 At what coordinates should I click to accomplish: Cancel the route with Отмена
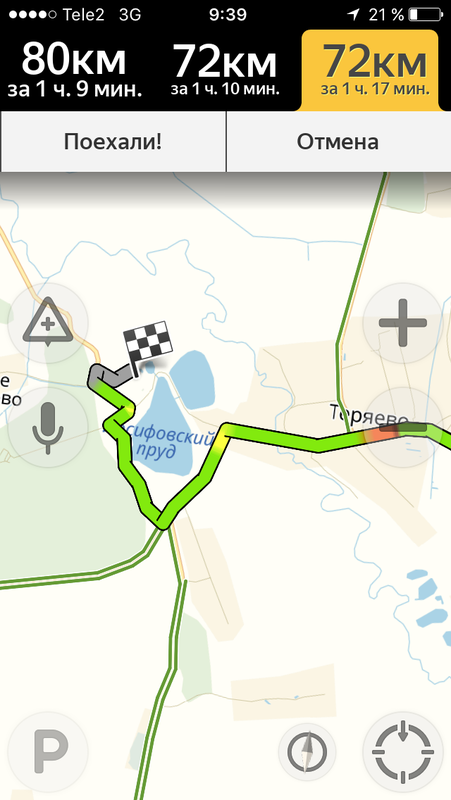coord(338,142)
